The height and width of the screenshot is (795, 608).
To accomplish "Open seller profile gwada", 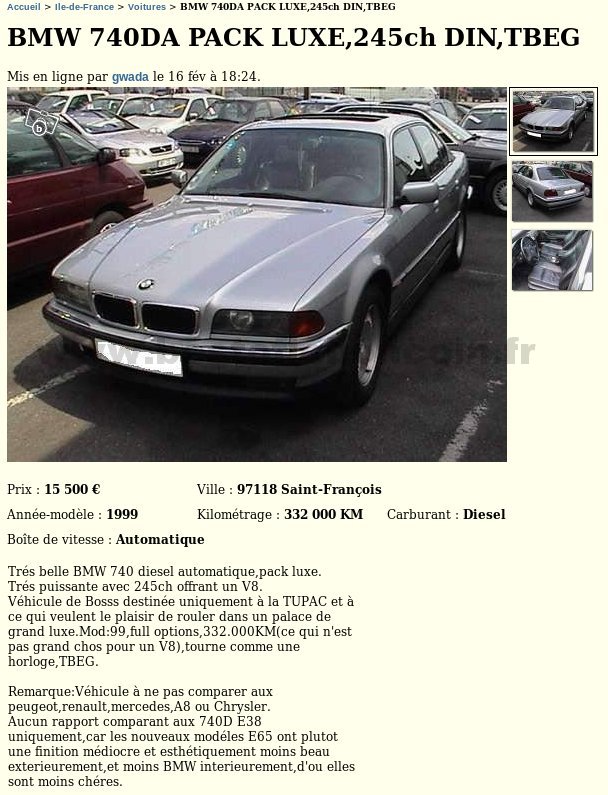I will tap(130, 76).
